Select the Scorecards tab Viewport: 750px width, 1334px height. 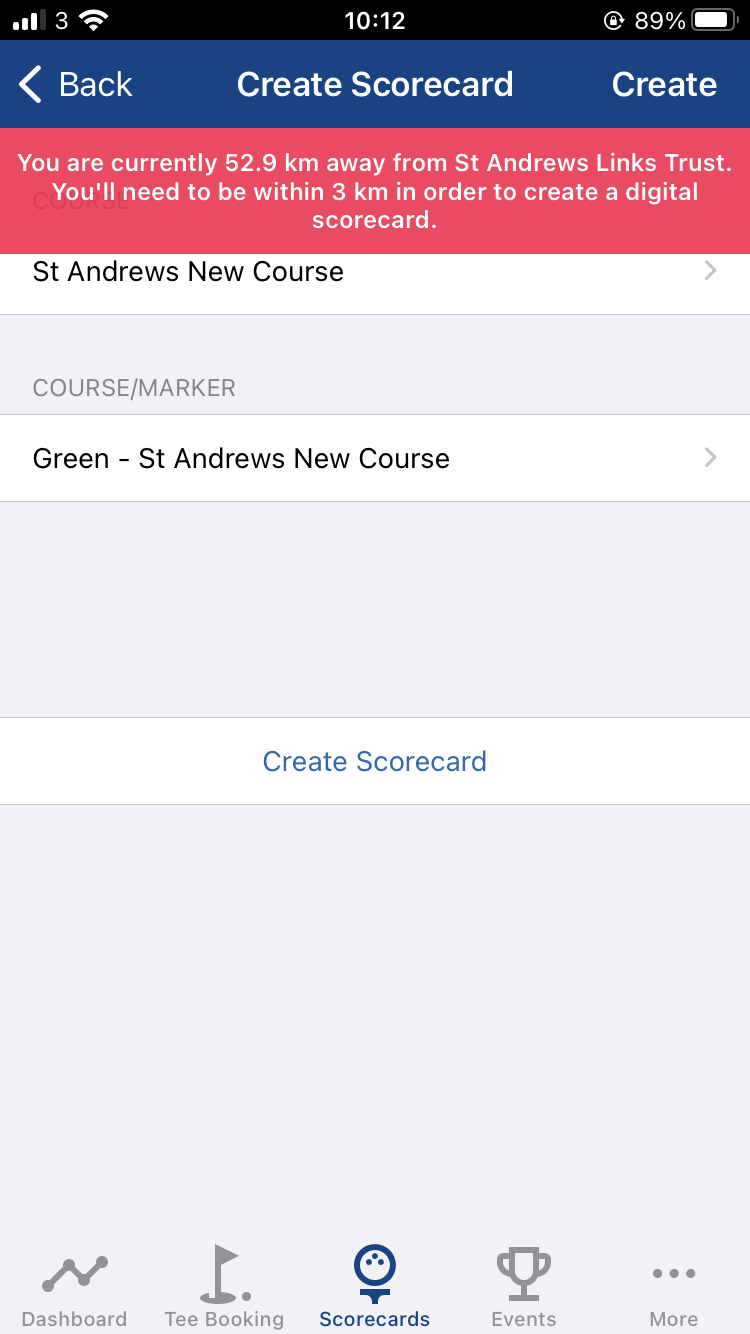(375, 1288)
